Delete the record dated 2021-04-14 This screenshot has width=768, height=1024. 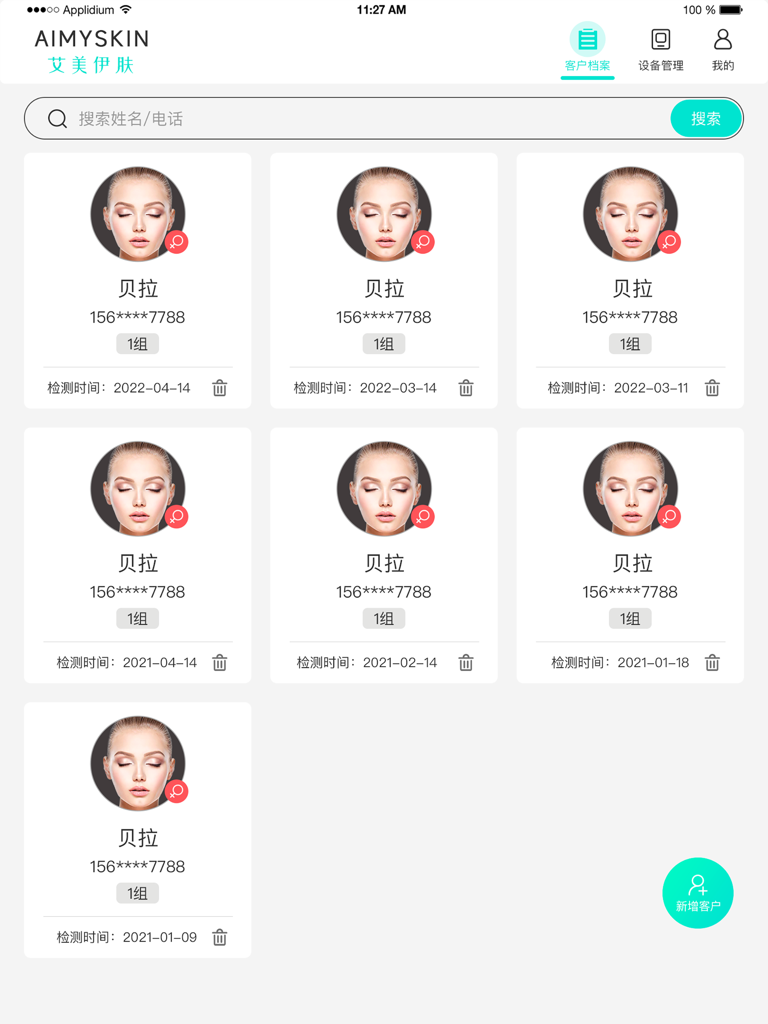coord(220,663)
